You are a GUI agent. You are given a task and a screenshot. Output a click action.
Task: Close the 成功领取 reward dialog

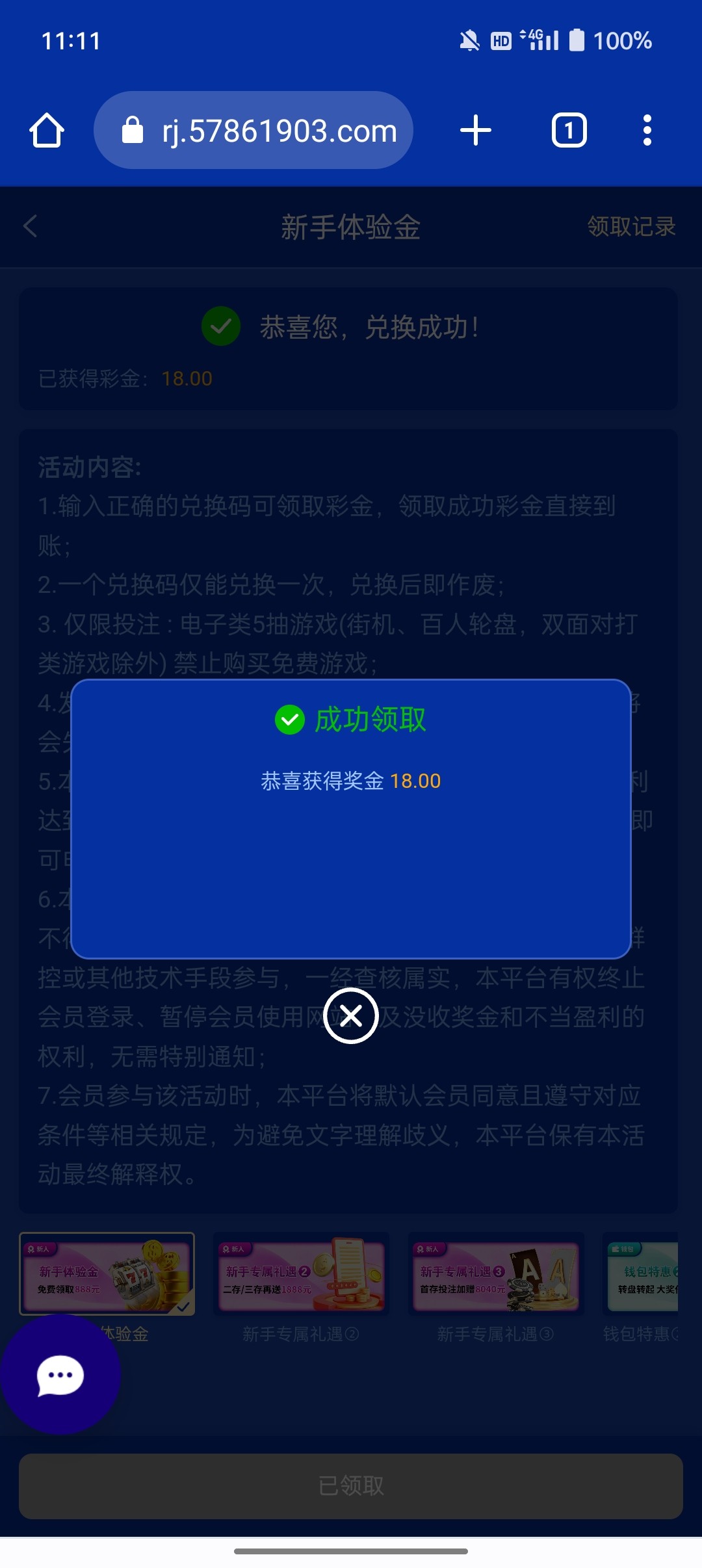coord(351,1015)
